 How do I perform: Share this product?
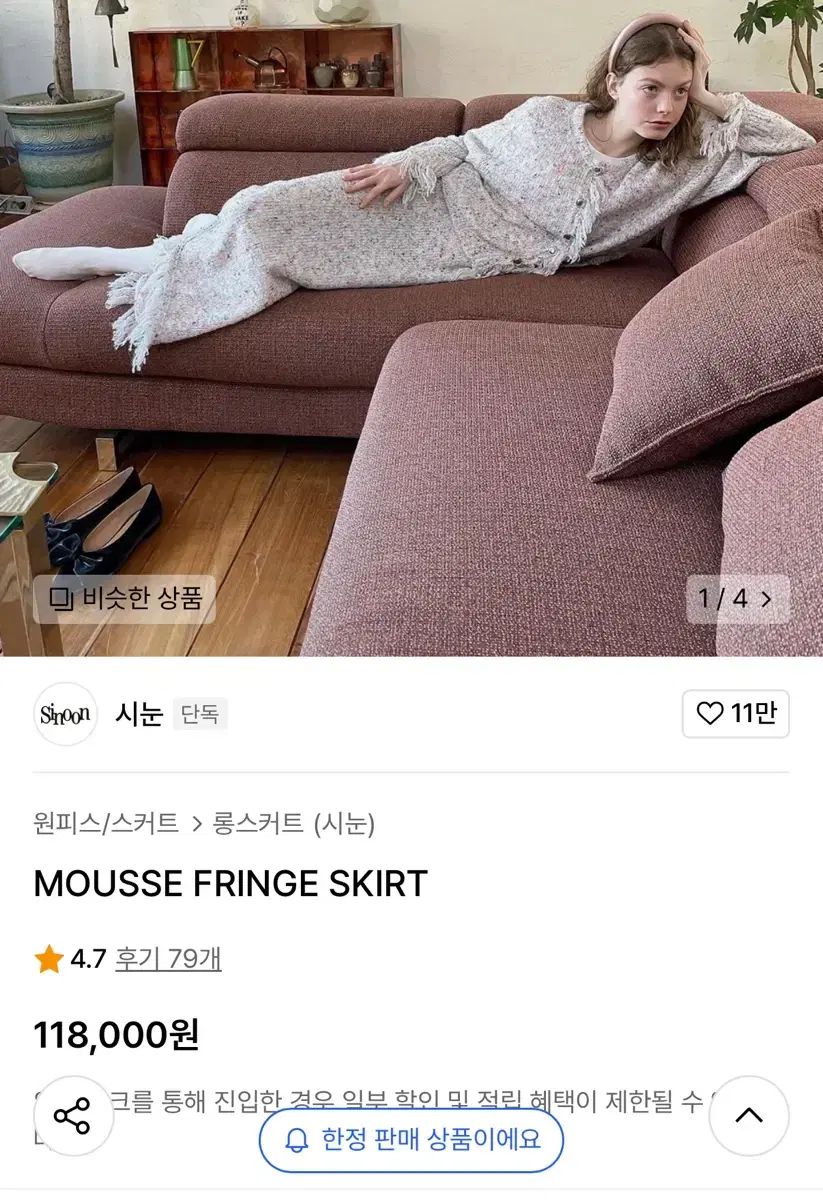pos(73,1116)
